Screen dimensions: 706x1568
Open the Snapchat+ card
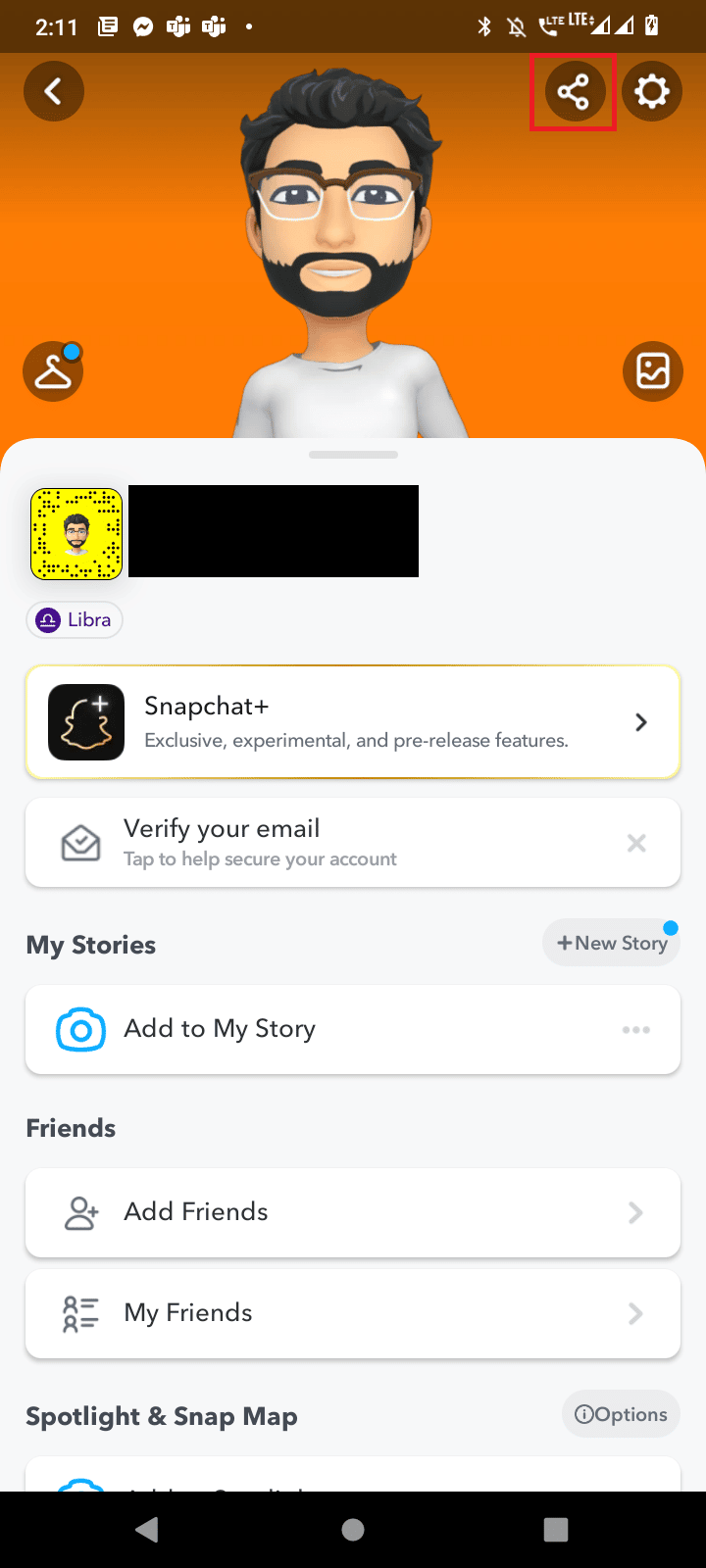(353, 722)
